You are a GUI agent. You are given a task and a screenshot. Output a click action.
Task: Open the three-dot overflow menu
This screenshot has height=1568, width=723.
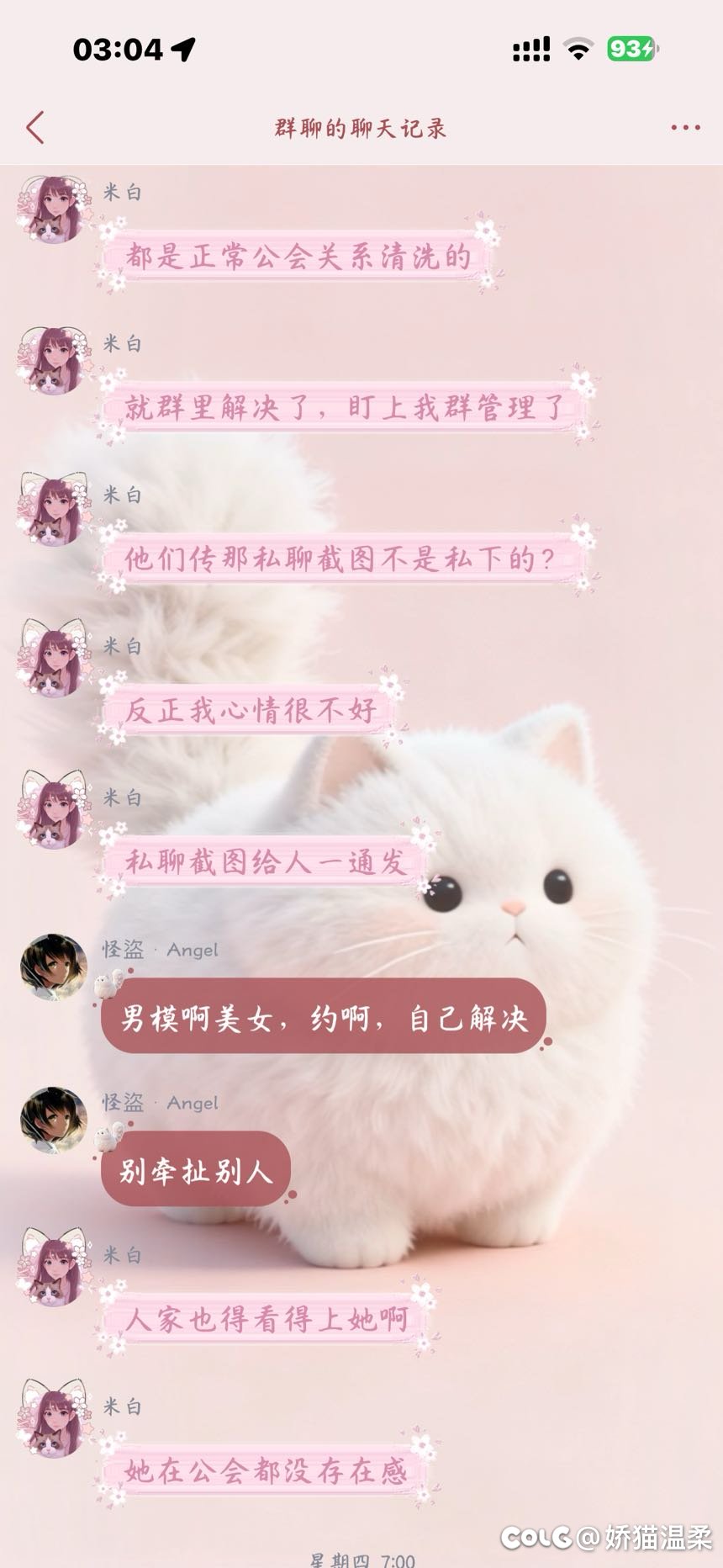[x=685, y=128]
